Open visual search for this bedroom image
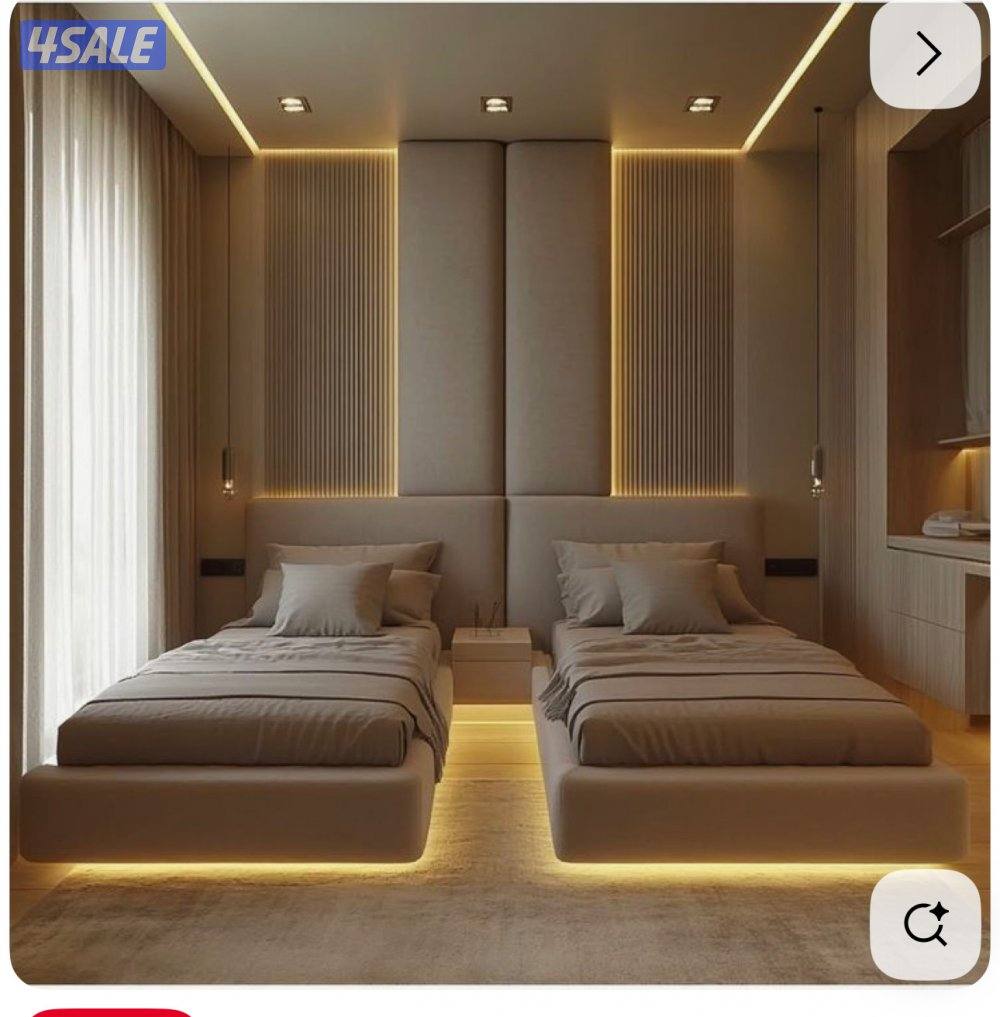 point(925,924)
